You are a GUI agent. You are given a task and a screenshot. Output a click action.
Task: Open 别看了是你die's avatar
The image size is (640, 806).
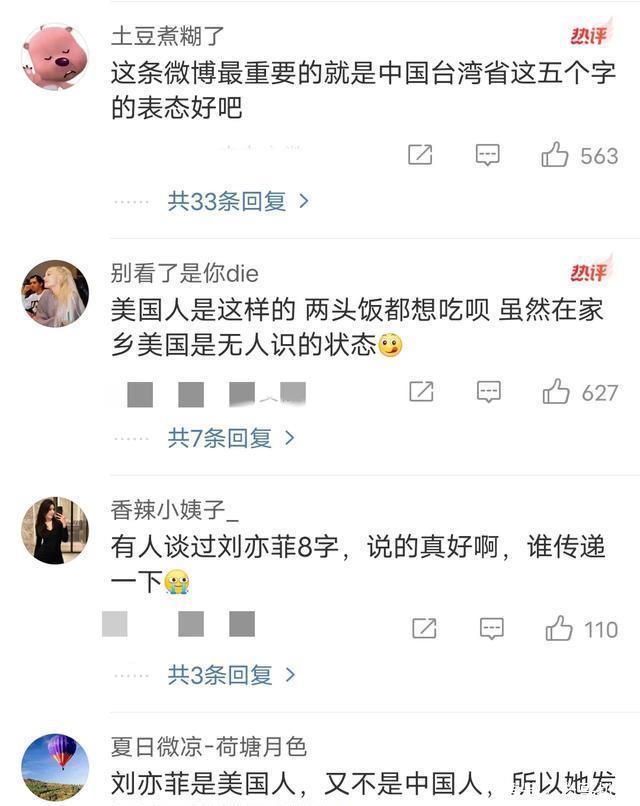[55, 294]
